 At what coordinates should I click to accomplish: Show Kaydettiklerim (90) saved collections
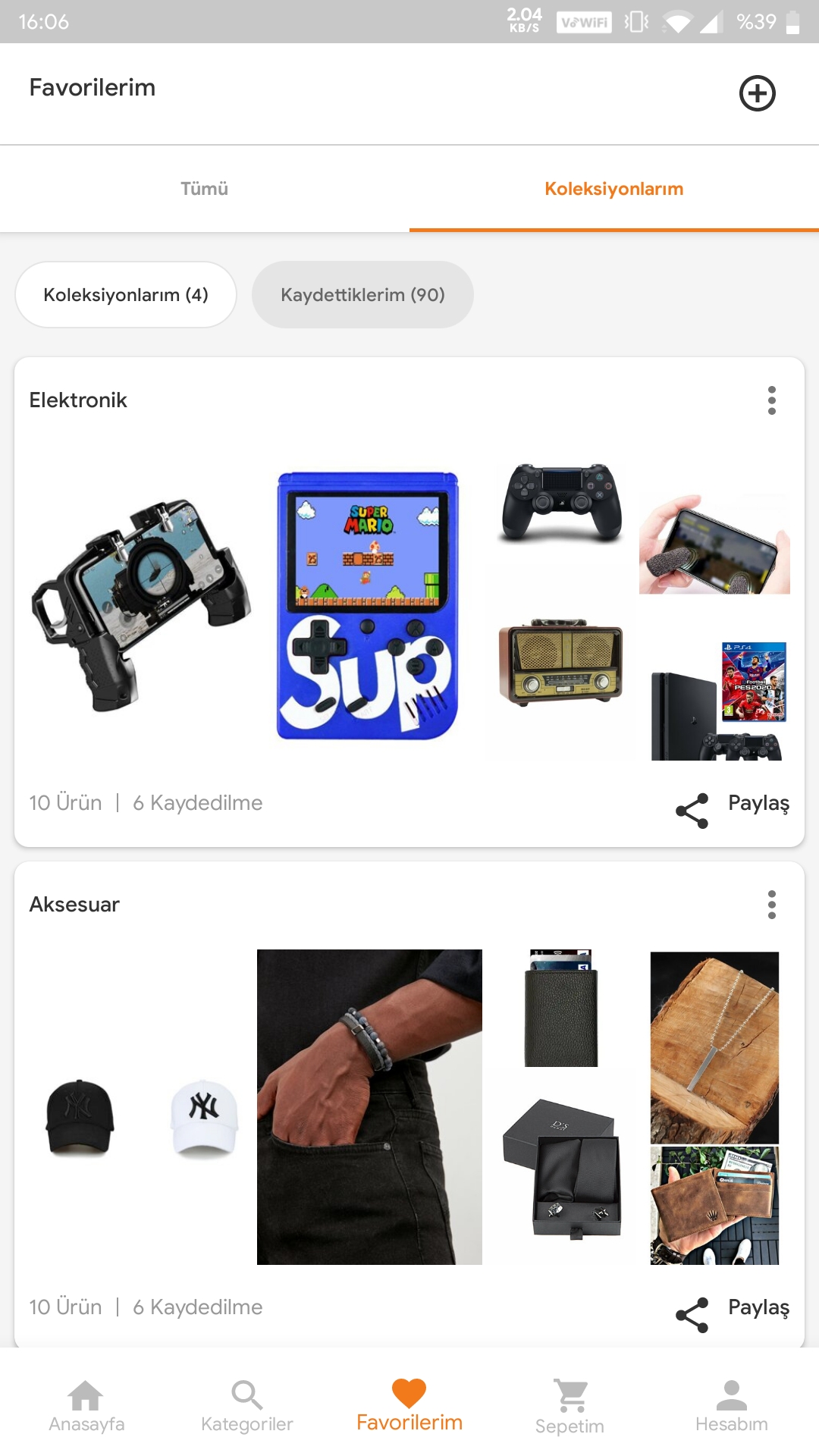[362, 295]
